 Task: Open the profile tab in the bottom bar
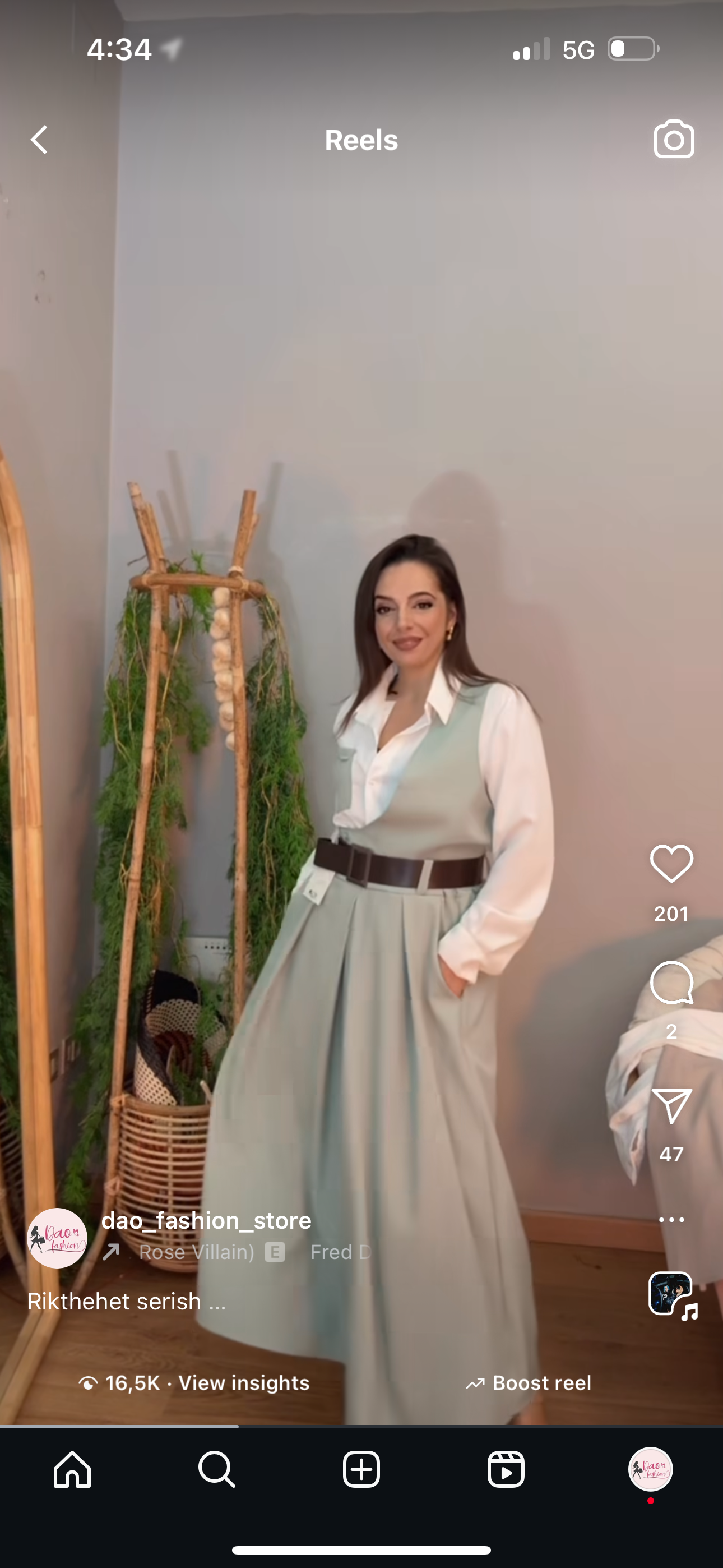point(650,1469)
